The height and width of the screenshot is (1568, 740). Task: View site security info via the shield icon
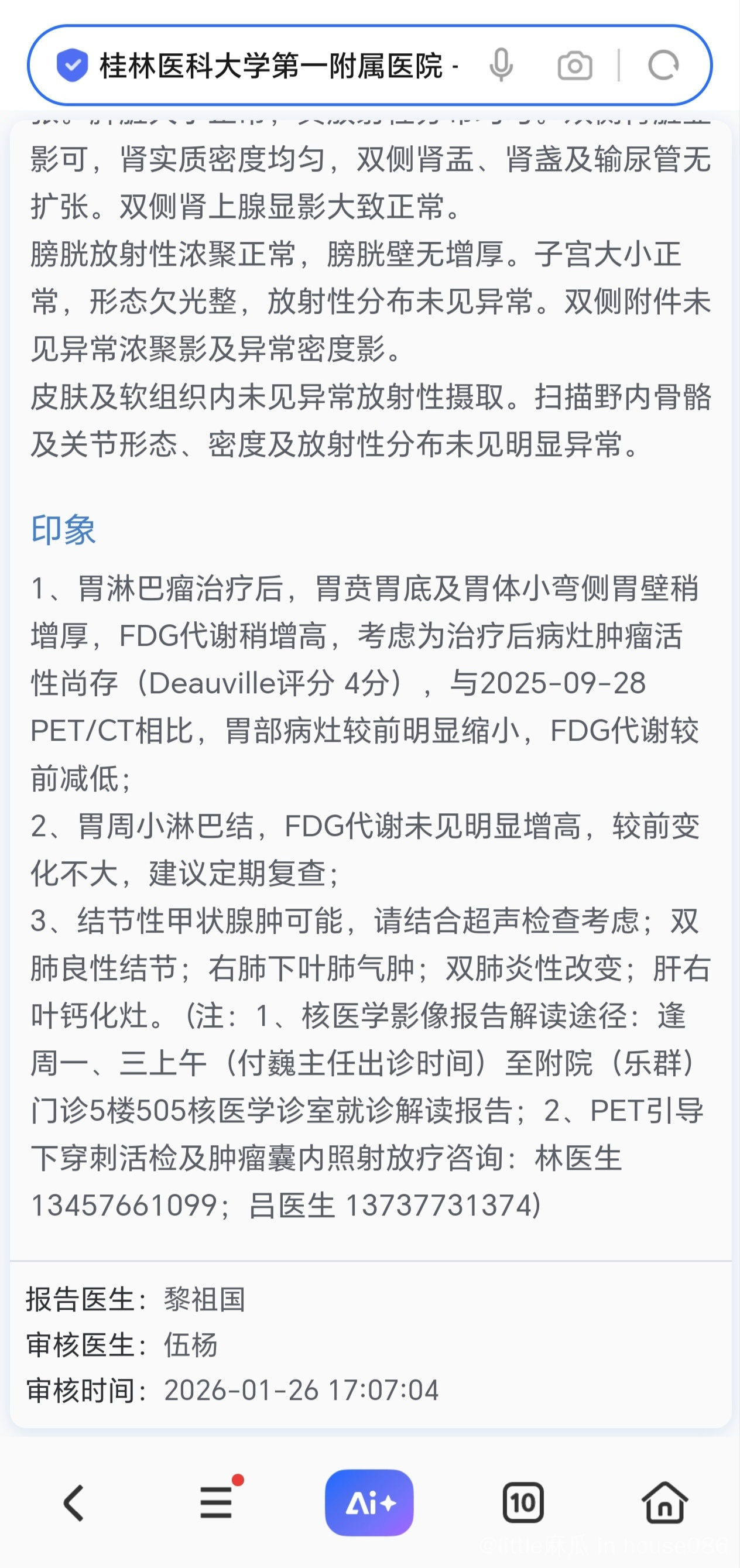tap(72, 65)
